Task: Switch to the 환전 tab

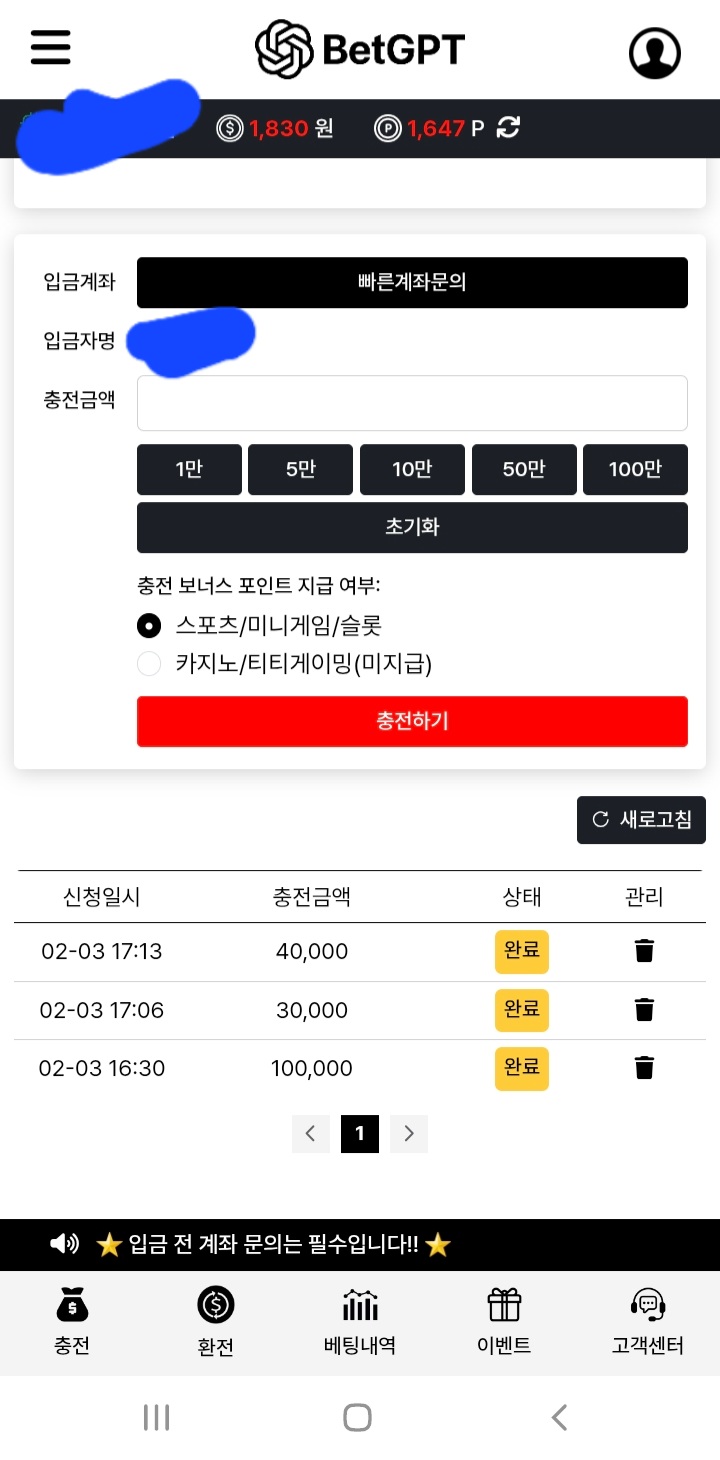Action: 216,1322
